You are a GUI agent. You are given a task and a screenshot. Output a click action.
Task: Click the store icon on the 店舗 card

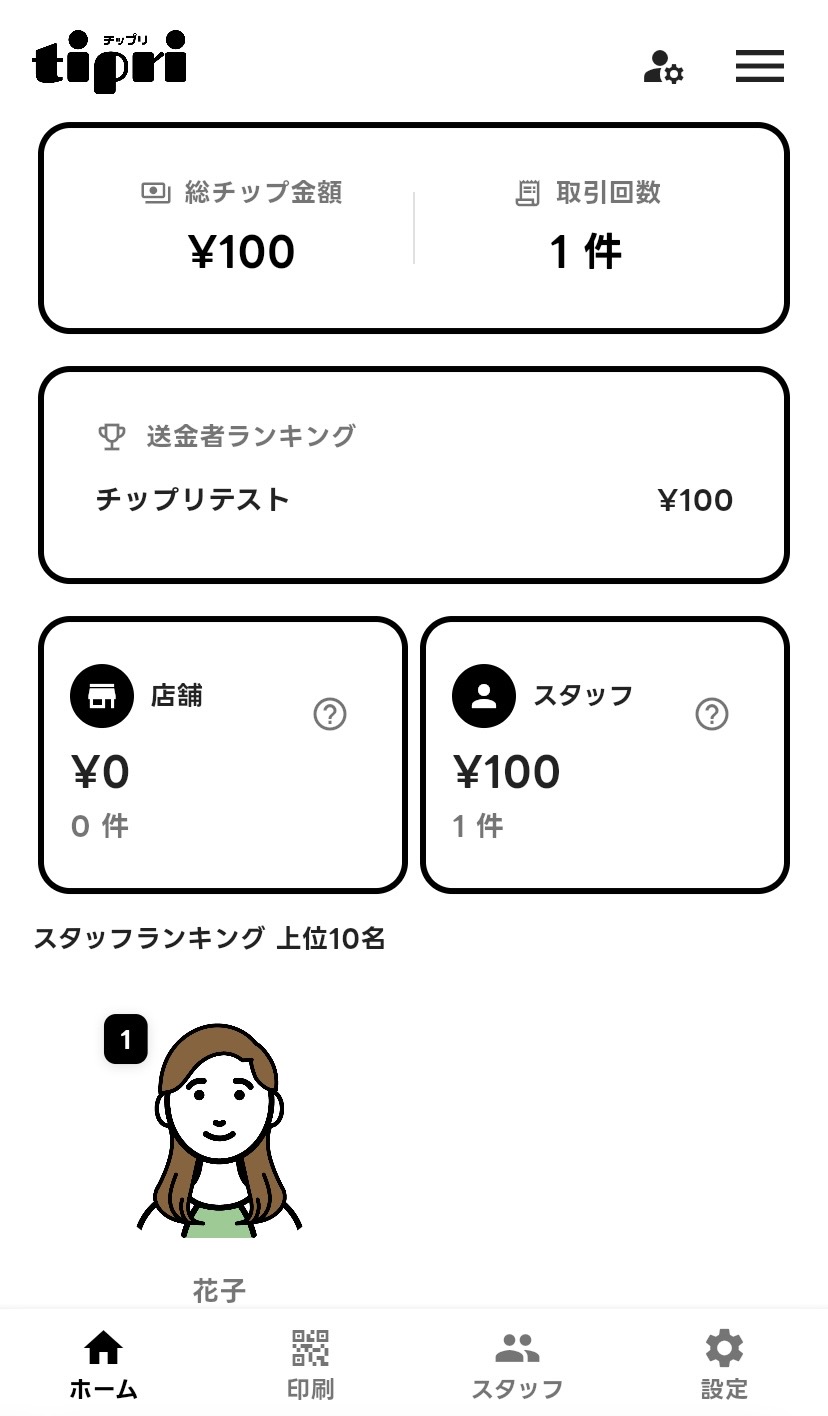[101, 696]
